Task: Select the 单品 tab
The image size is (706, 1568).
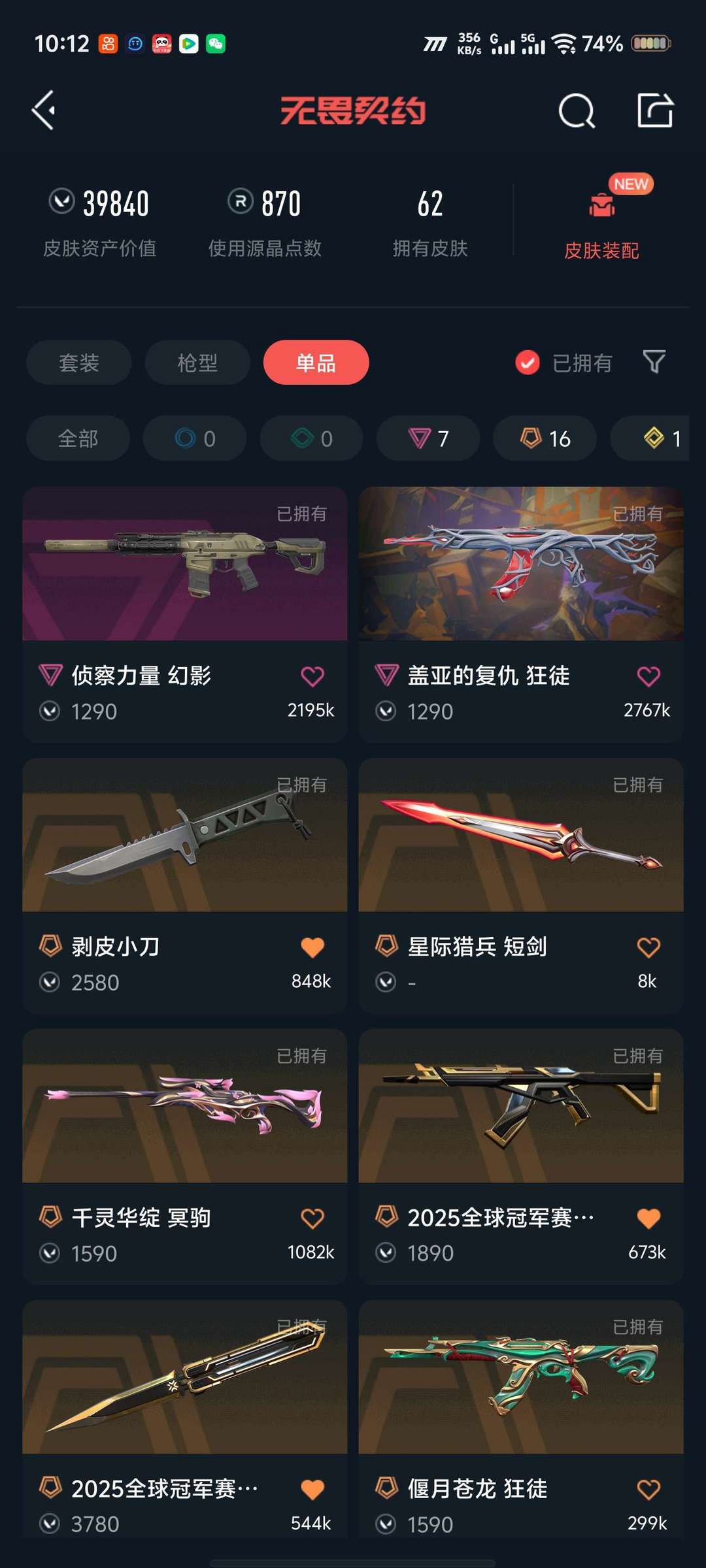Action: point(316,363)
